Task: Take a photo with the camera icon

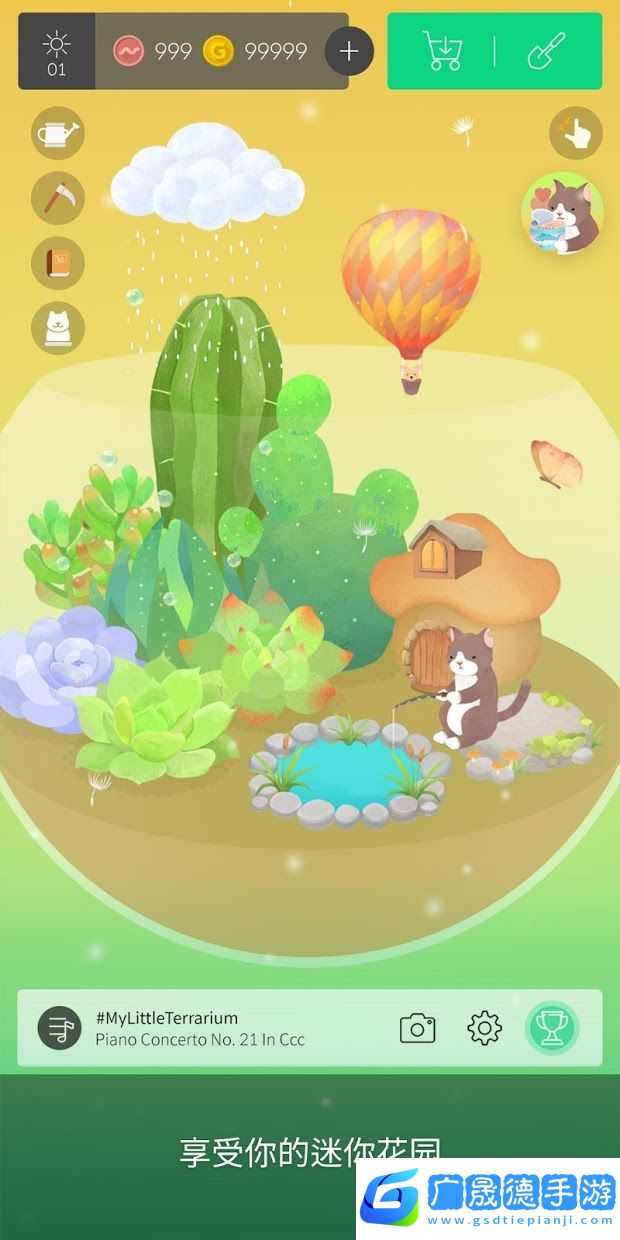Action: (x=418, y=1028)
